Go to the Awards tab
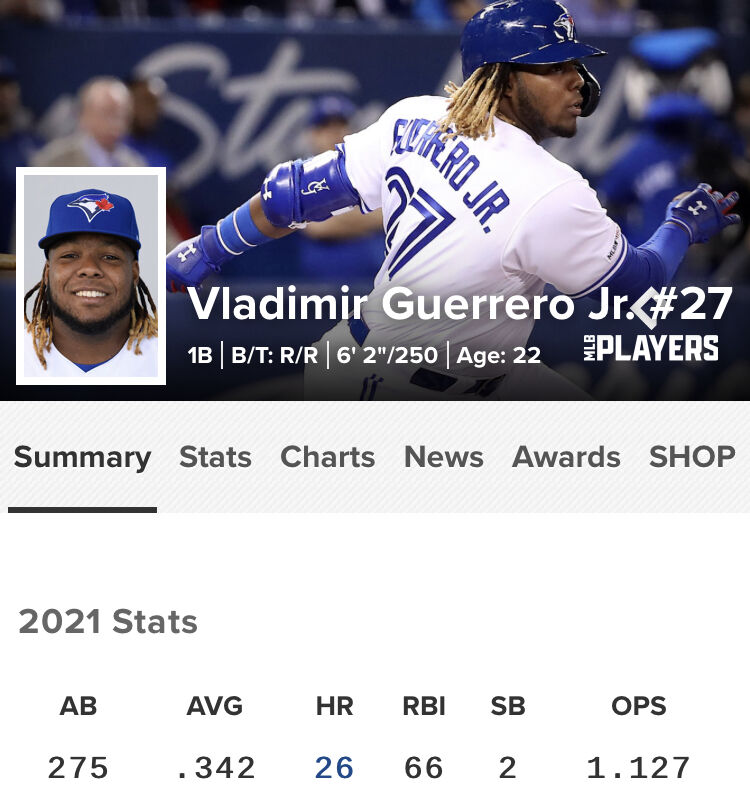Viewport: 750px width, 797px height. click(566, 458)
